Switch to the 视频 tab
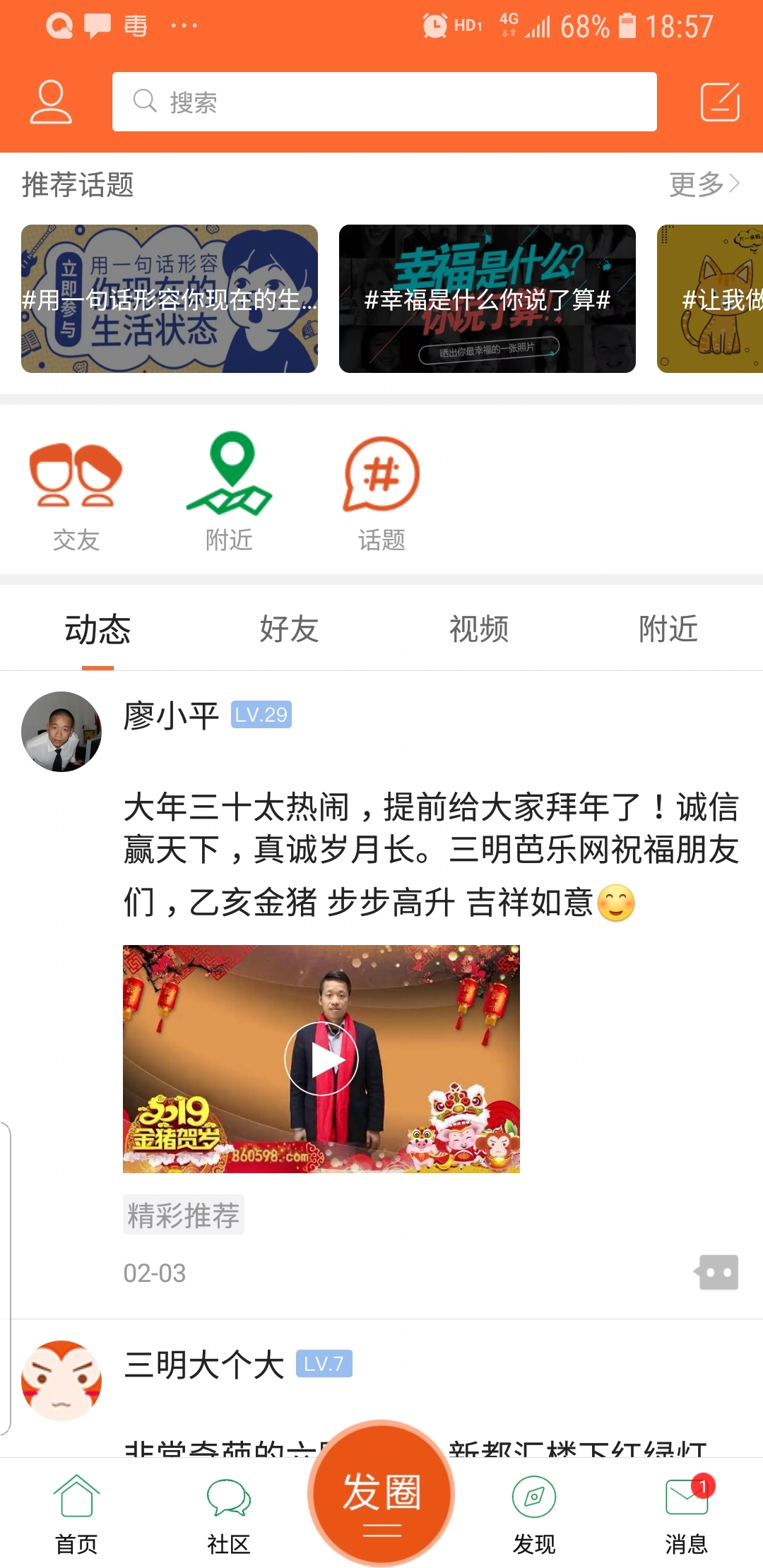The image size is (763, 1568). 479,629
